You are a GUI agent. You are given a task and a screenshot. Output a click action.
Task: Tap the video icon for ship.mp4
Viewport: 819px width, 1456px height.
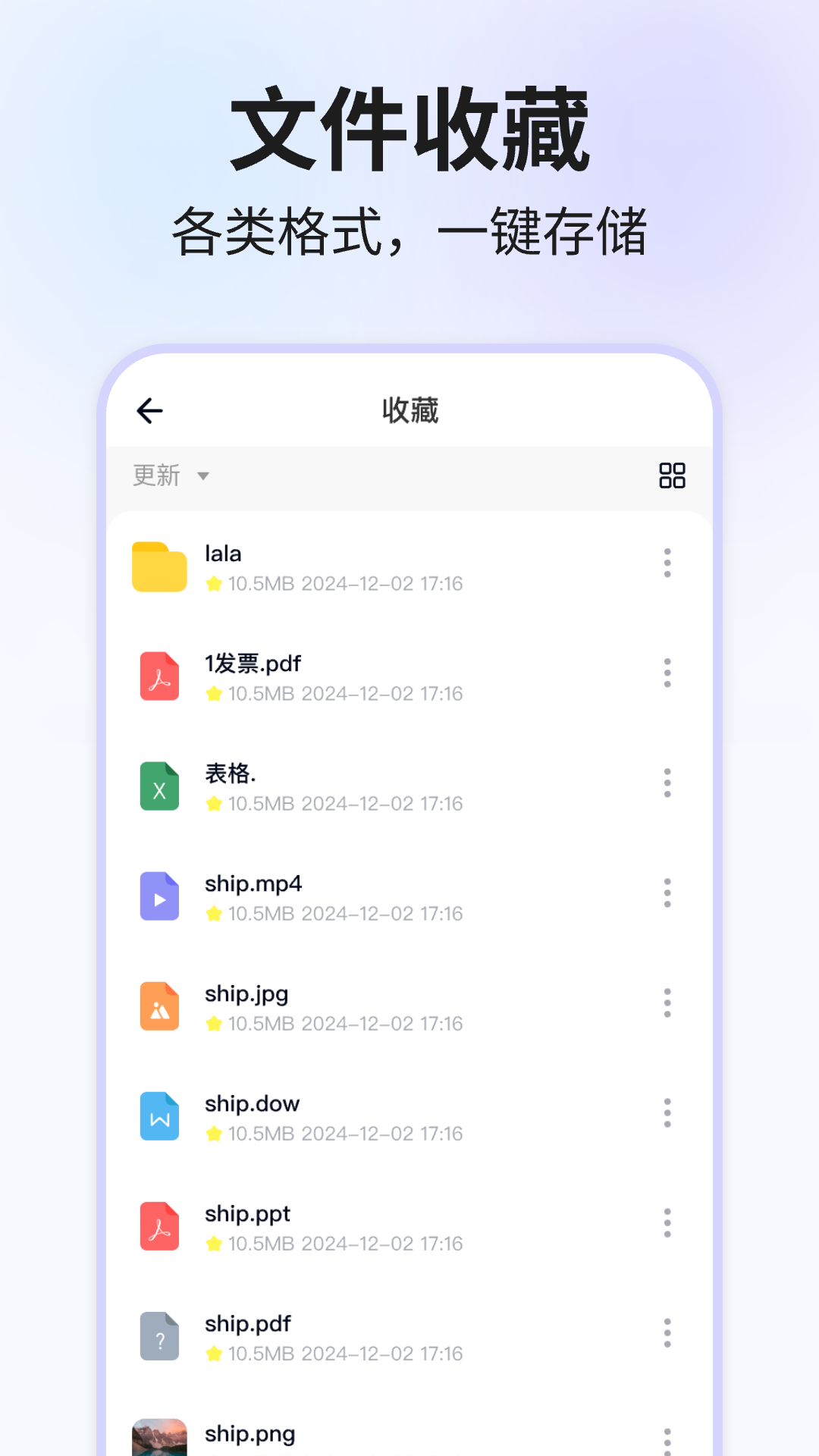coord(159,896)
